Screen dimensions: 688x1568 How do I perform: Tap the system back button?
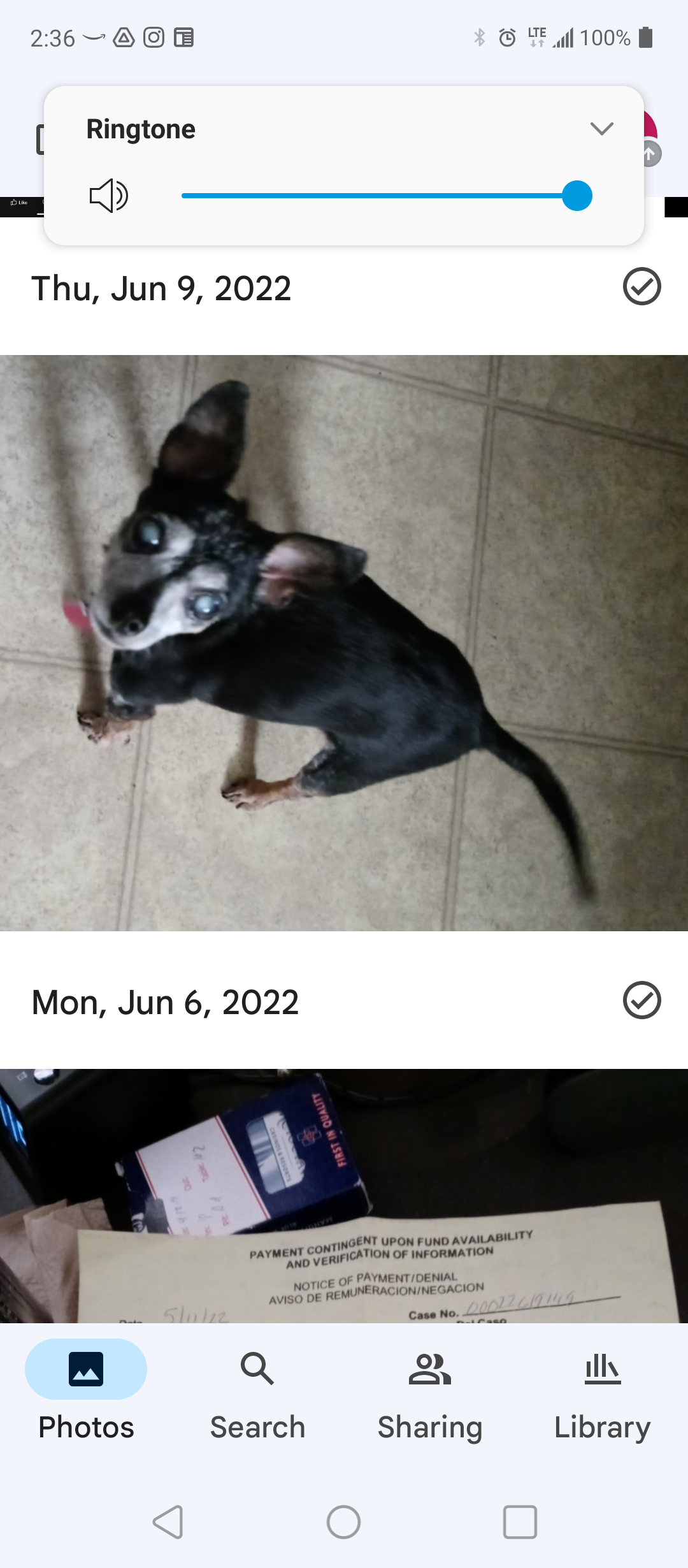[x=168, y=1522]
